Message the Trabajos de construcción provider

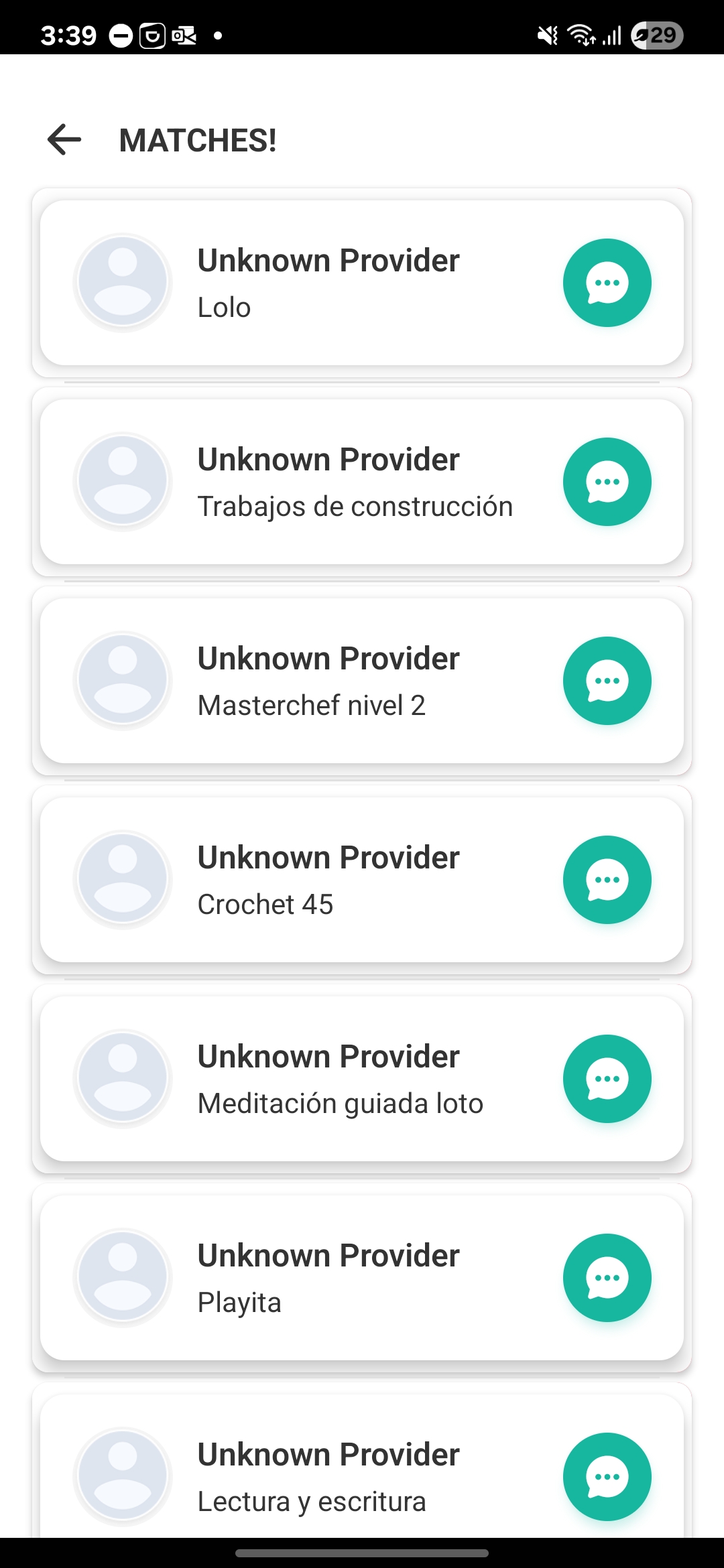coord(607,482)
